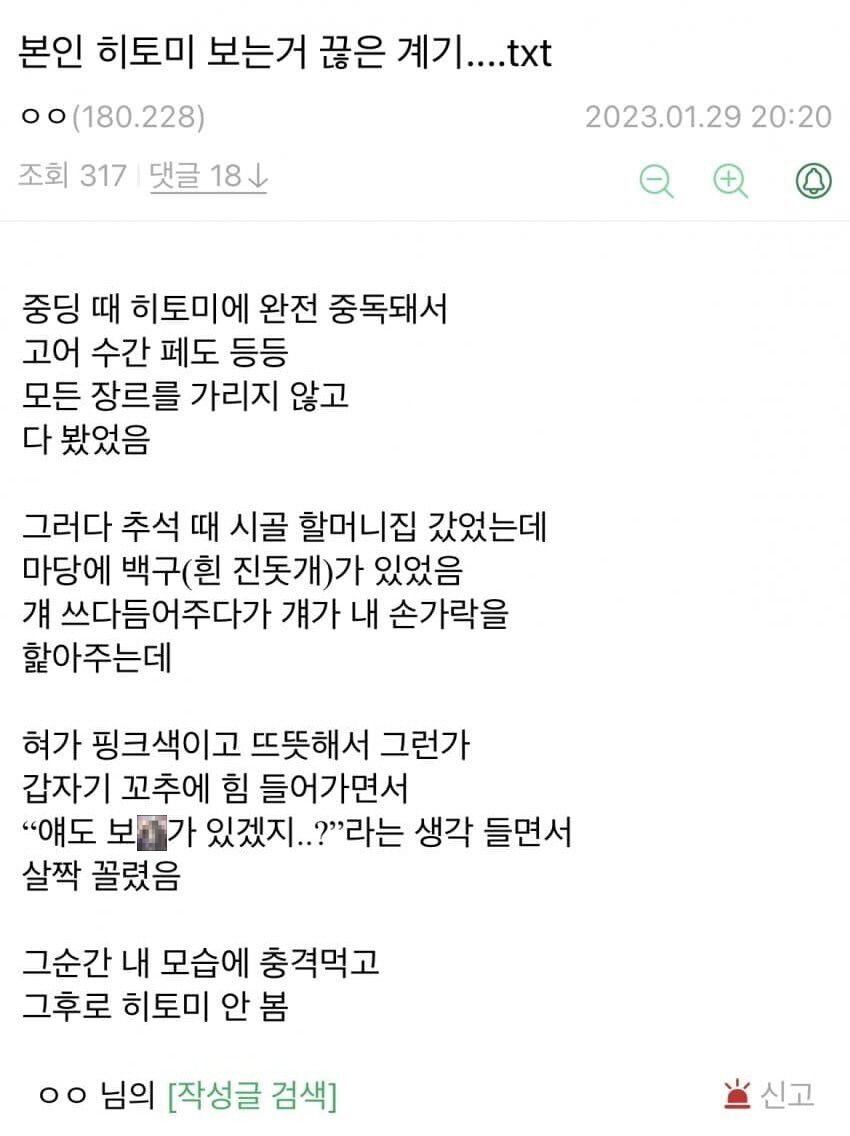Decrease text size with zoom-out icon
The width and height of the screenshot is (850, 1136).
coord(656,180)
